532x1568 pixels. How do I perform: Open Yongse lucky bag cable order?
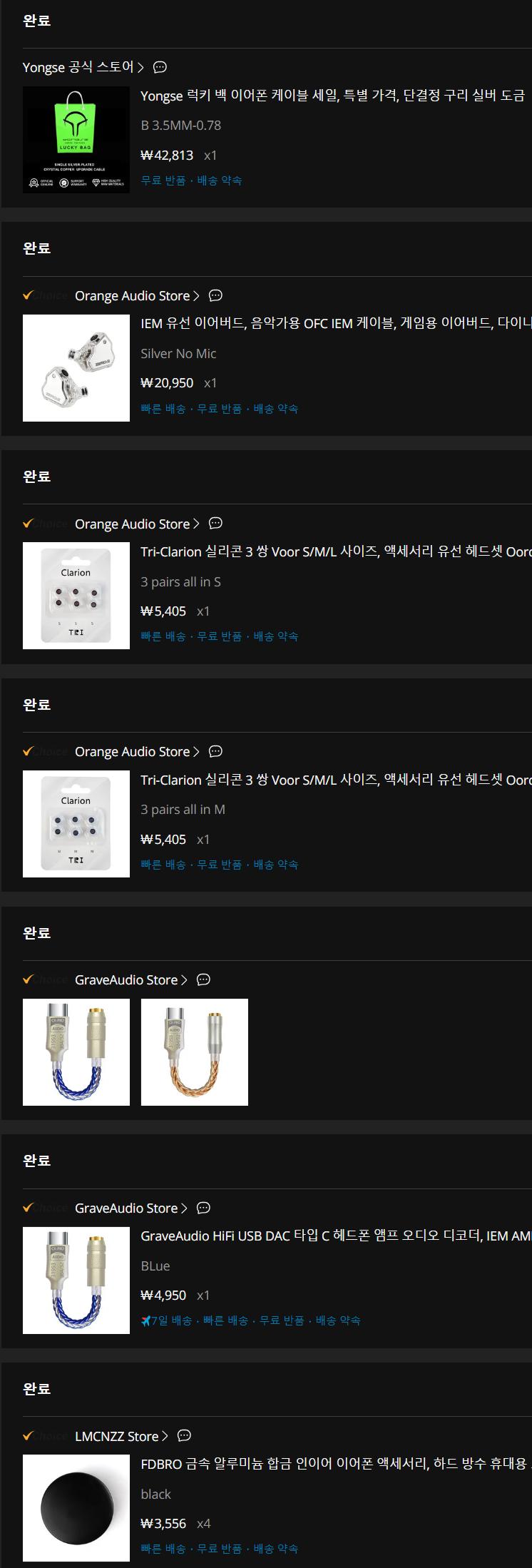[x=332, y=96]
